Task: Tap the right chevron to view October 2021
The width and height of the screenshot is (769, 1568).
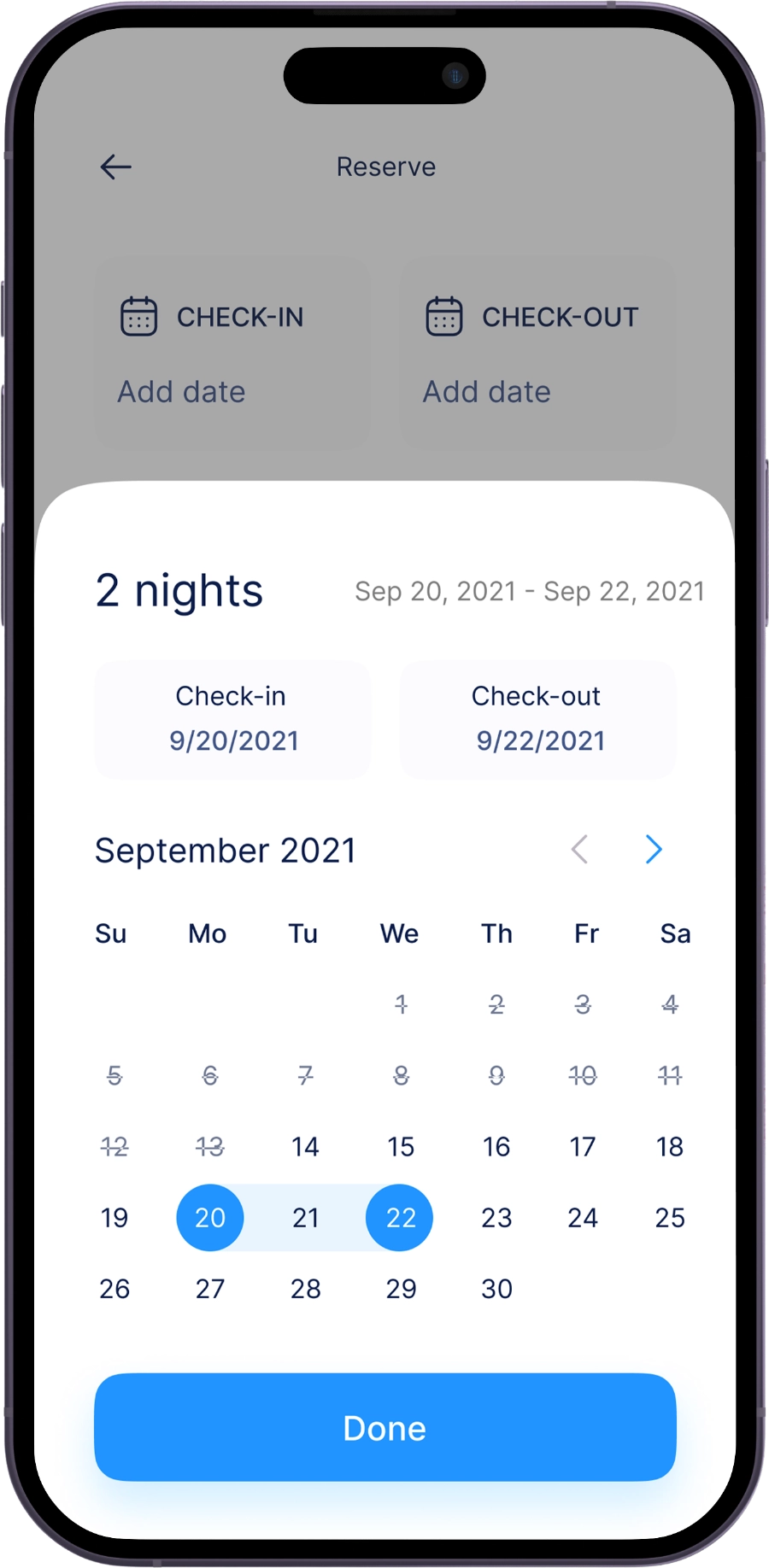Action: [654, 850]
